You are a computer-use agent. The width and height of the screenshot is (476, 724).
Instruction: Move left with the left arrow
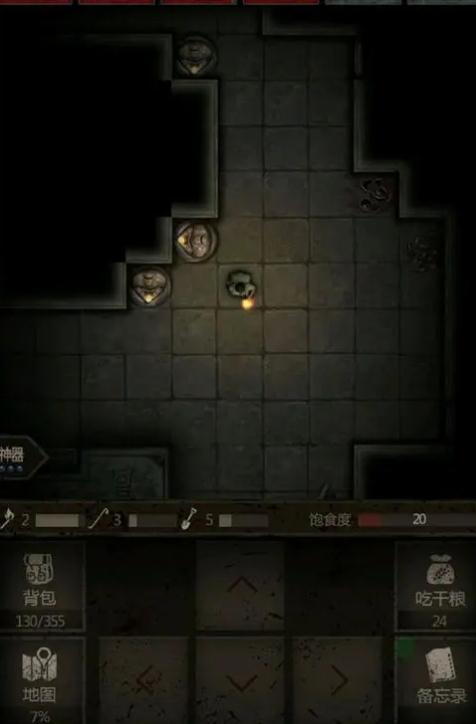[147, 681]
